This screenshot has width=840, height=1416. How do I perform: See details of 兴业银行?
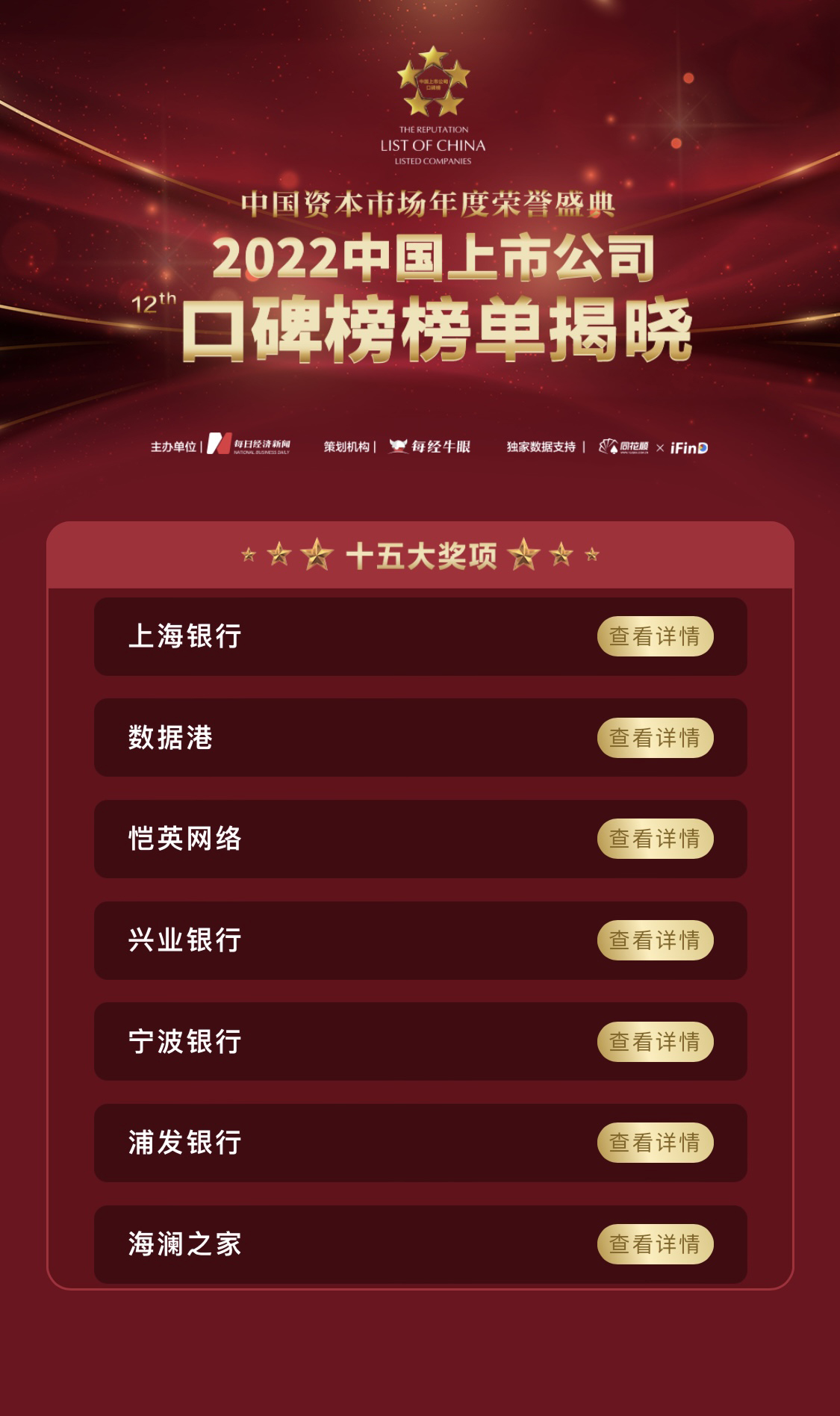click(x=655, y=940)
